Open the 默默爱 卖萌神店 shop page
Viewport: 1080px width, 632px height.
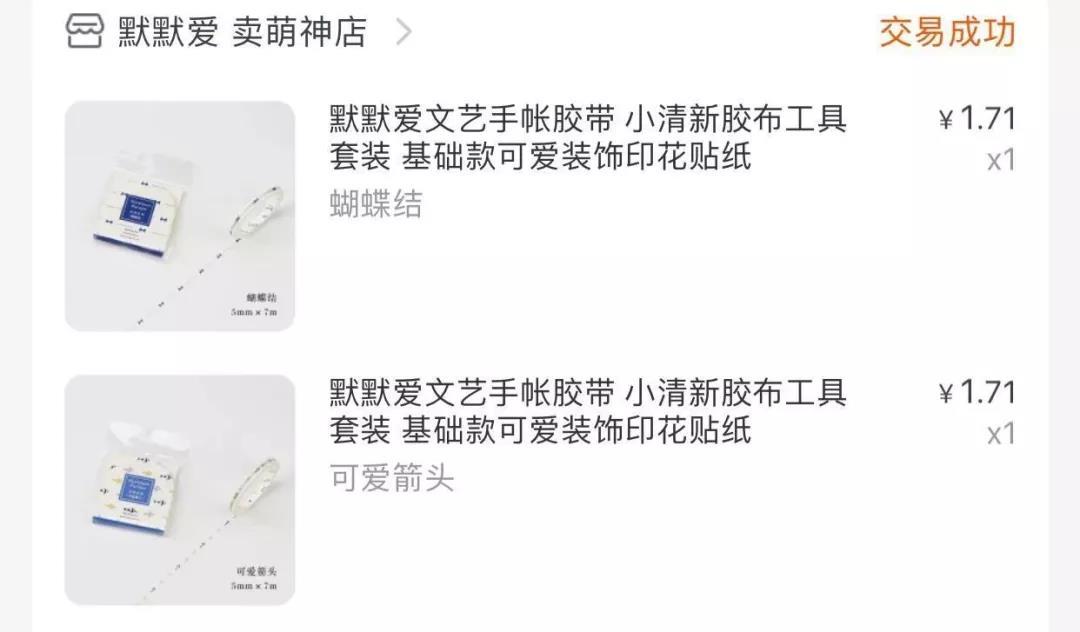242,32
